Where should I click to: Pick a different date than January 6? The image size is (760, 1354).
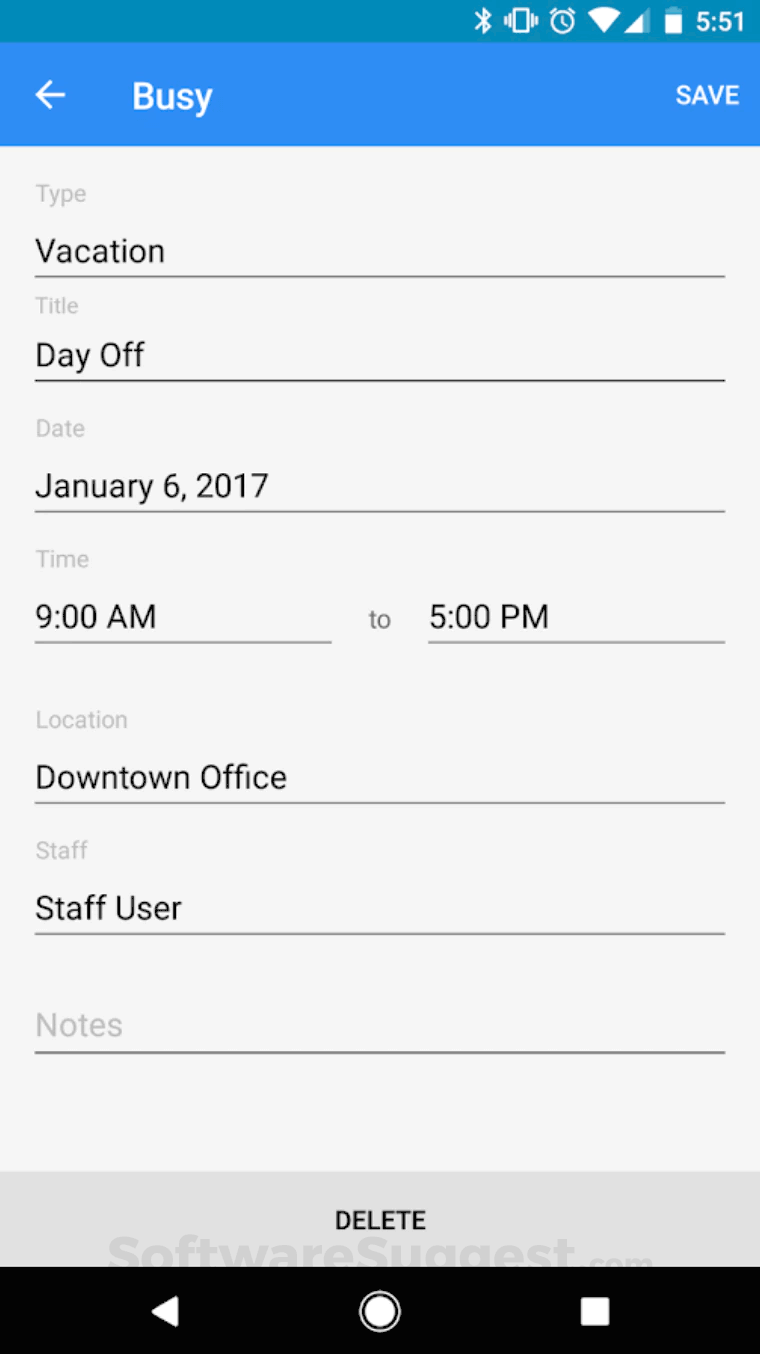[x=378, y=486]
